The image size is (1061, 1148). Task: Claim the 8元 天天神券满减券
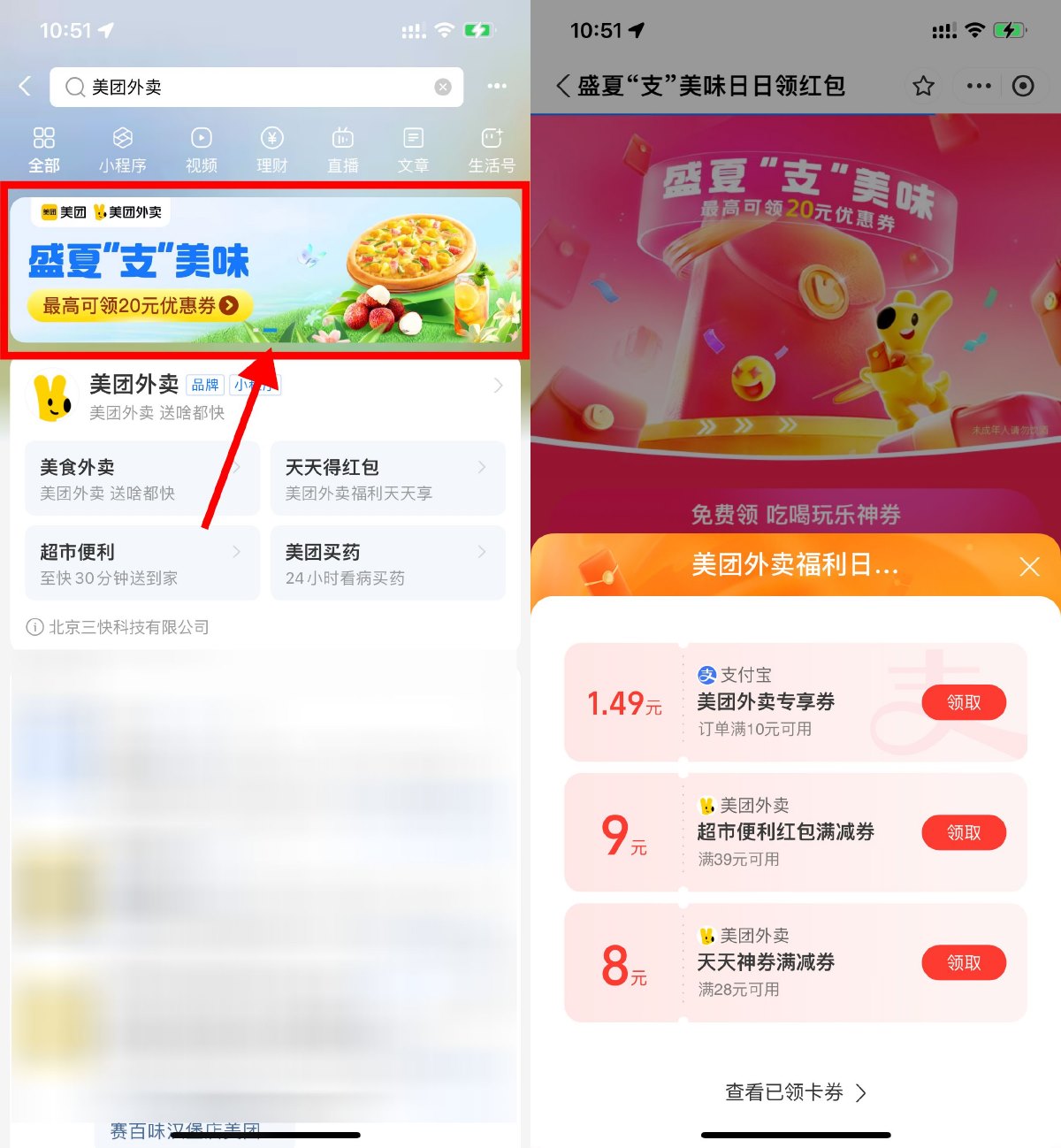pos(963,962)
